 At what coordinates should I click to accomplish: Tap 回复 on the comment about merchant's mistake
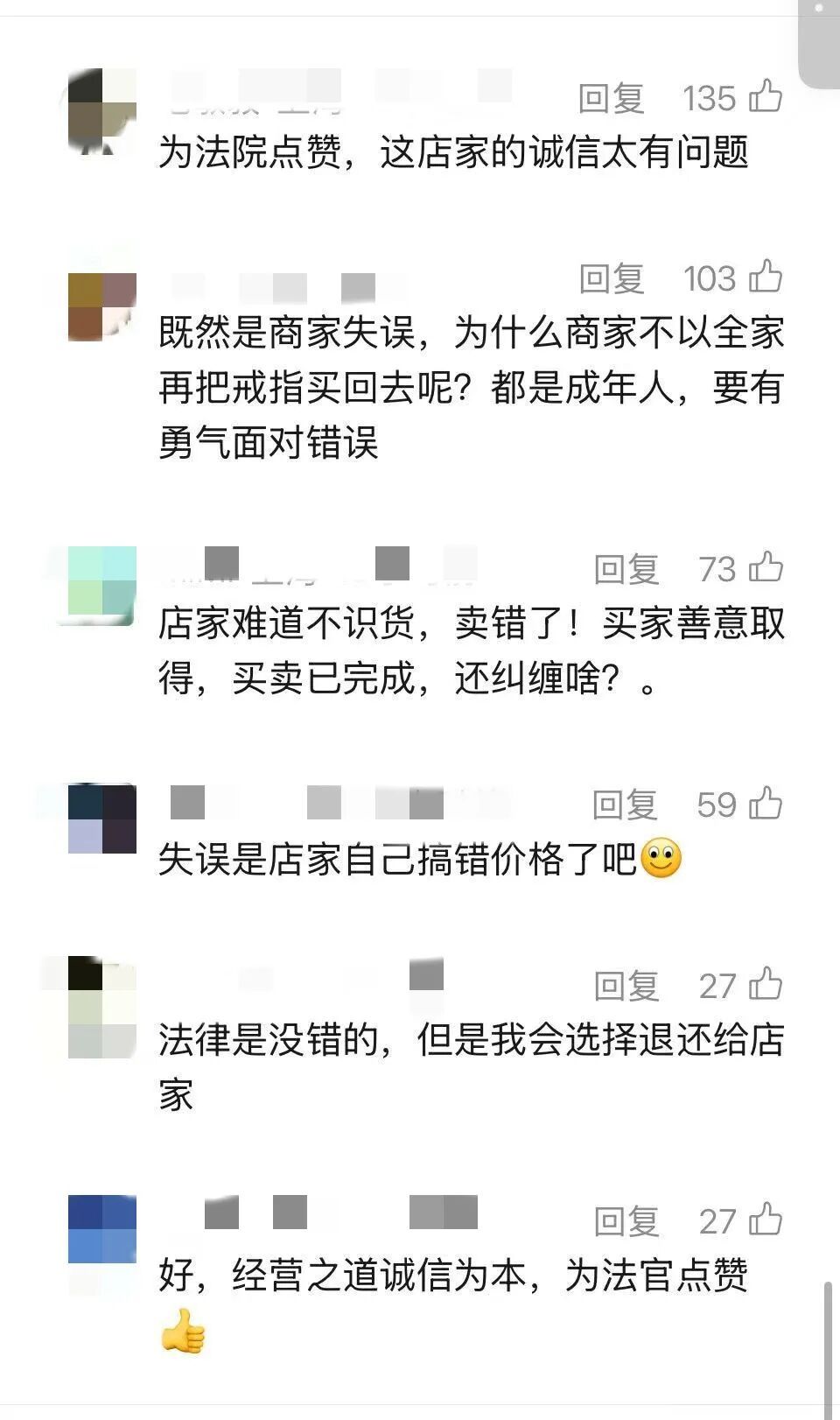click(612, 280)
